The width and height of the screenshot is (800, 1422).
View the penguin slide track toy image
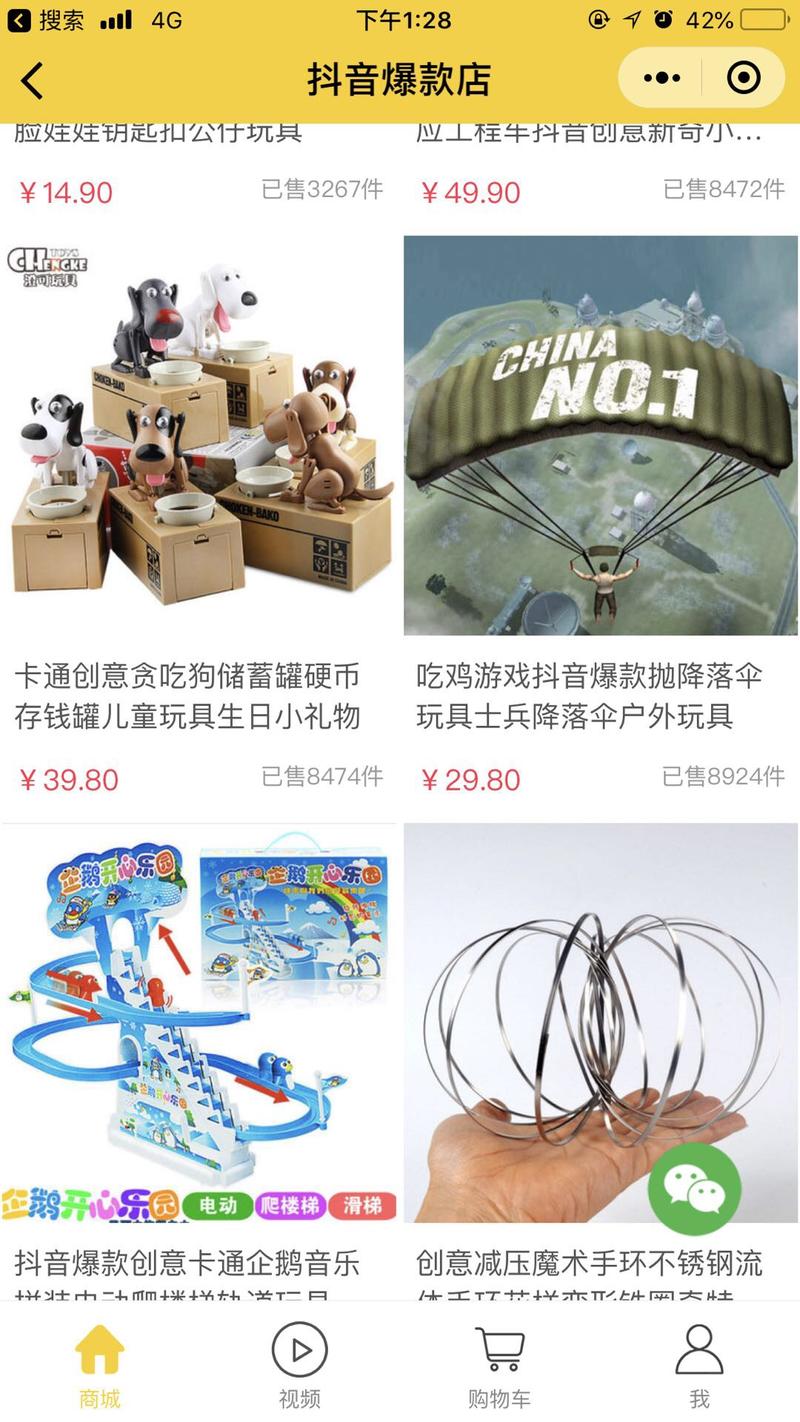coord(200,1020)
